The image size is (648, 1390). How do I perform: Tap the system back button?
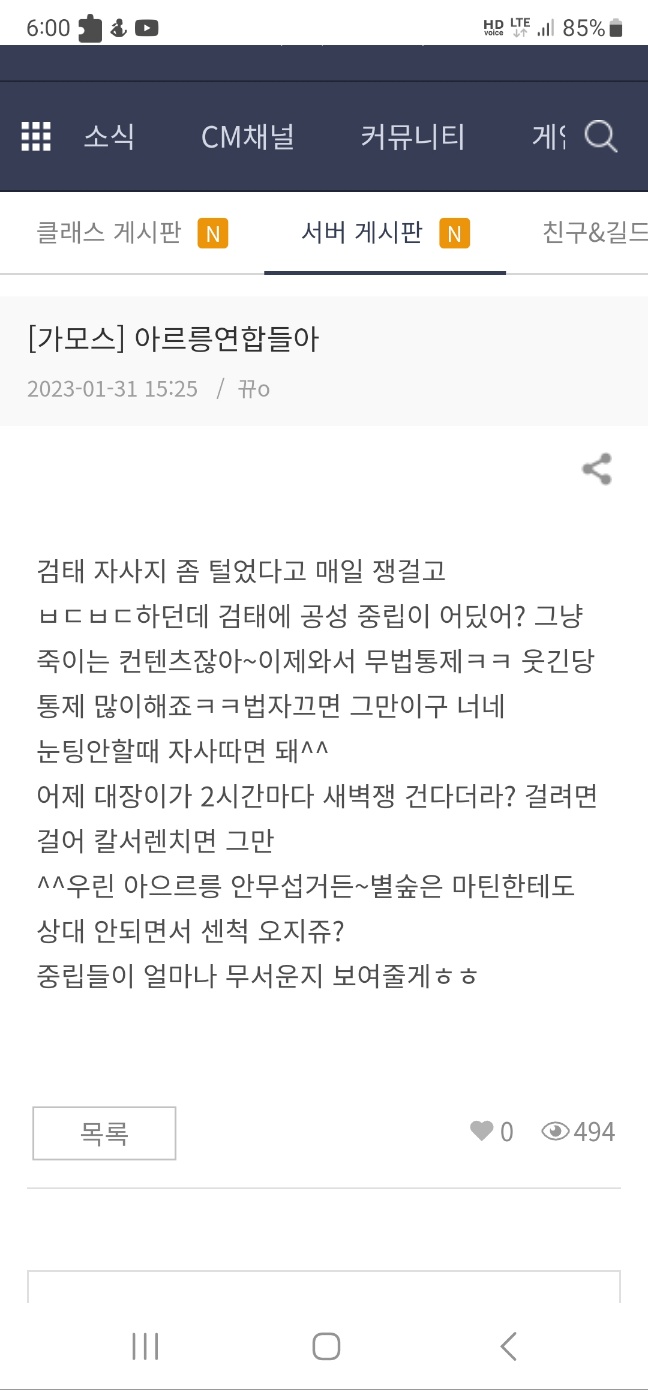pos(508,1346)
